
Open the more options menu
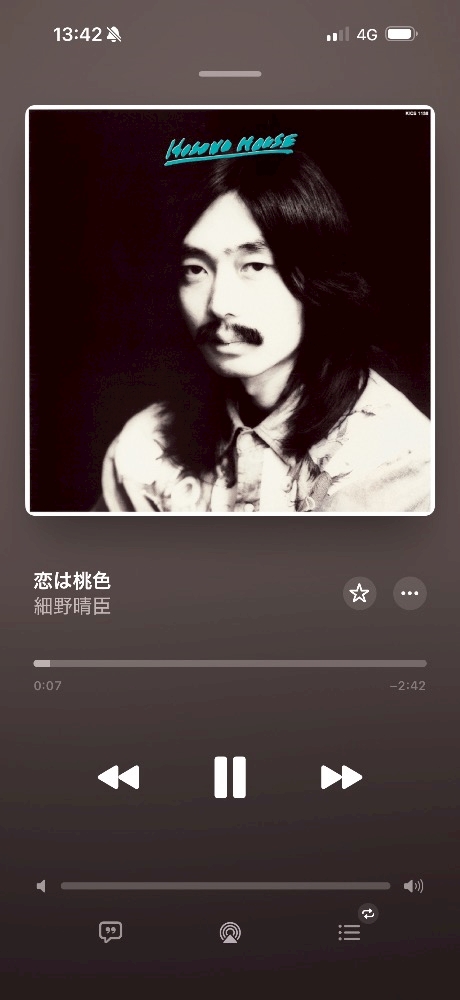410,593
